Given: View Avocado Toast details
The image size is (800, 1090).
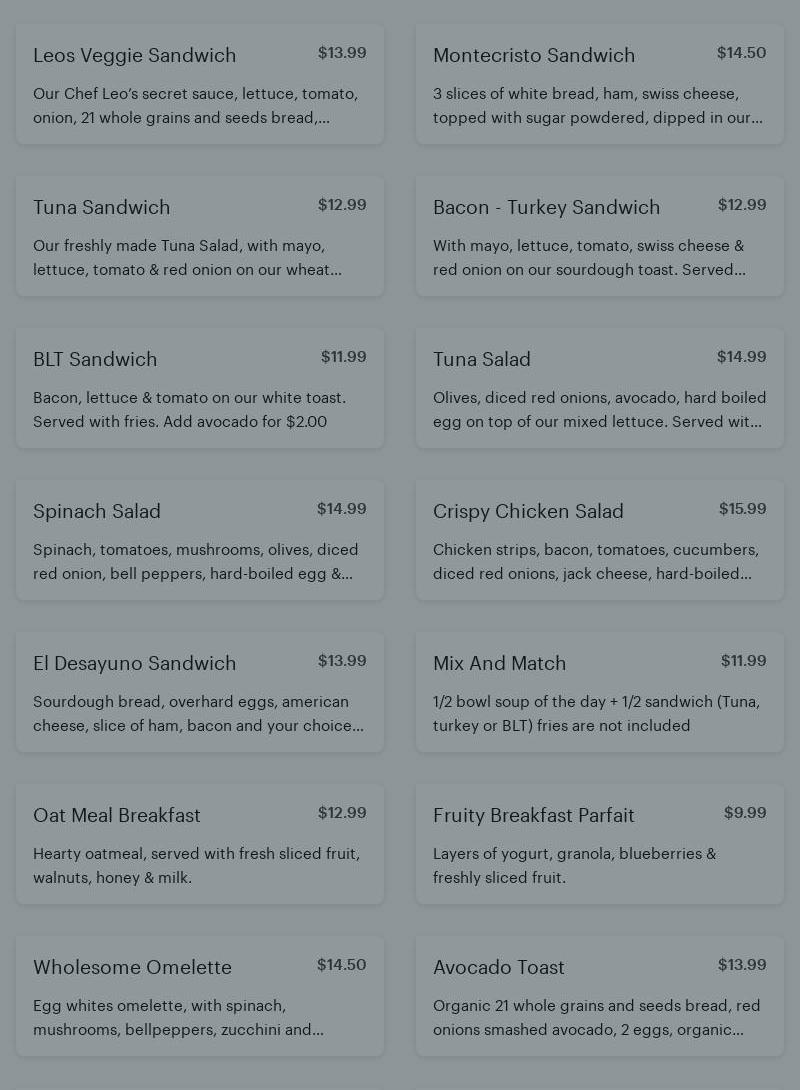Looking at the screenshot, I should tap(600, 996).
